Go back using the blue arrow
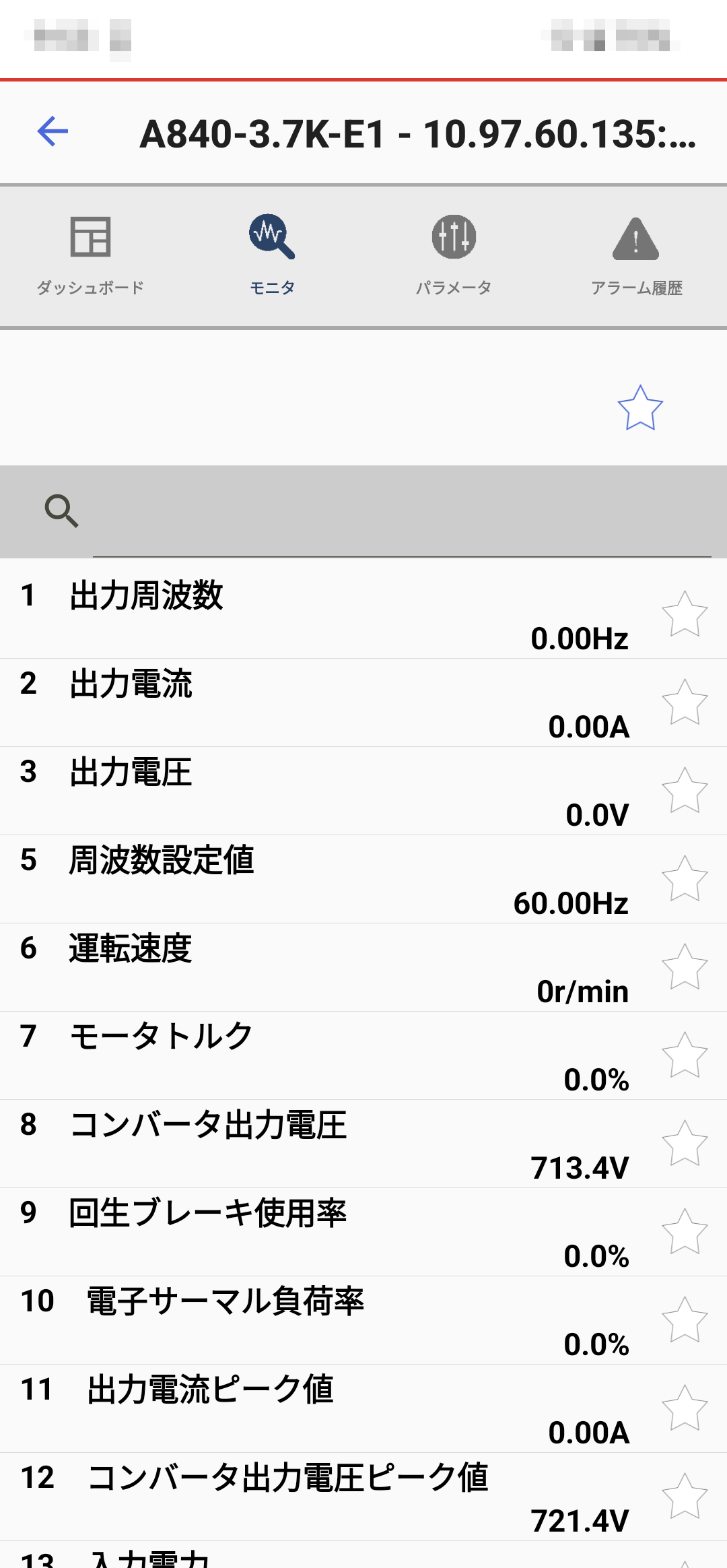This screenshot has height=1568, width=727. (x=53, y=131)
